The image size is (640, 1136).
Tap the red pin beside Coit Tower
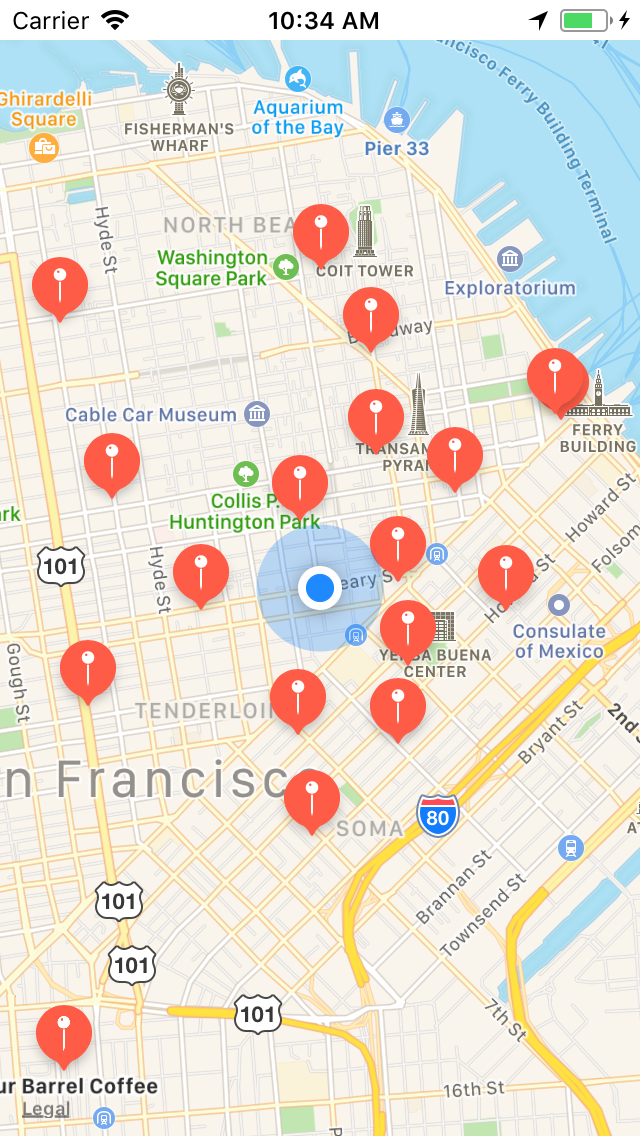(x=320, y=235)
